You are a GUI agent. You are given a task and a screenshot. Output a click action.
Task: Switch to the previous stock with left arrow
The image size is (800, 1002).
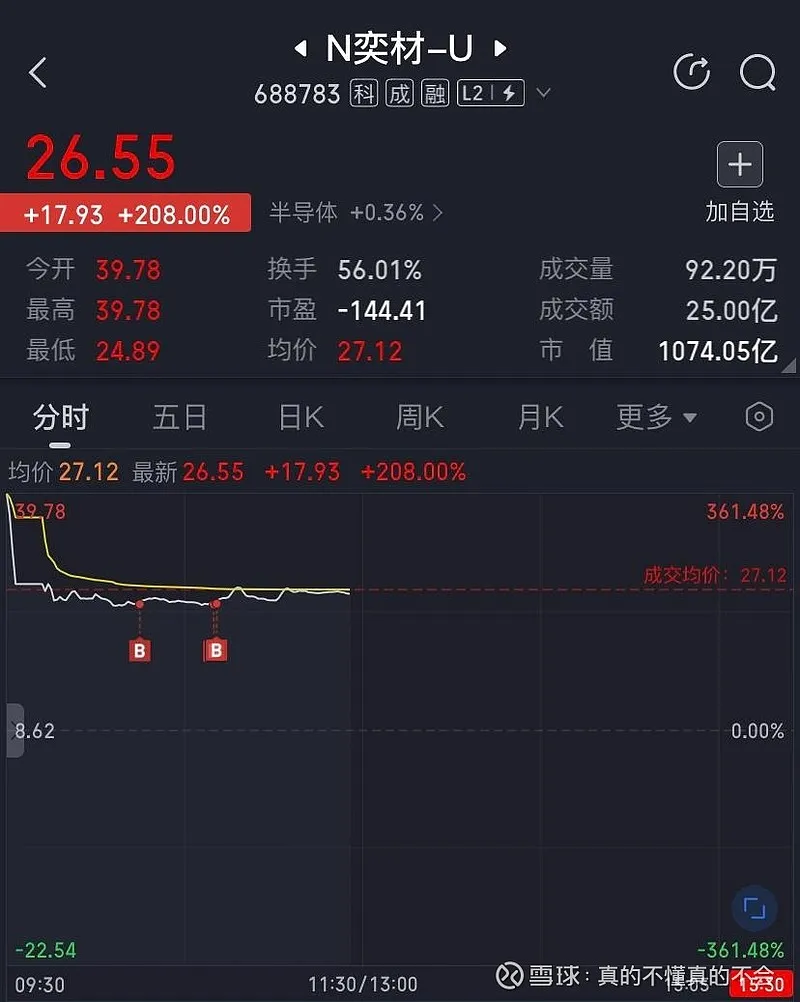click(299, 48)
